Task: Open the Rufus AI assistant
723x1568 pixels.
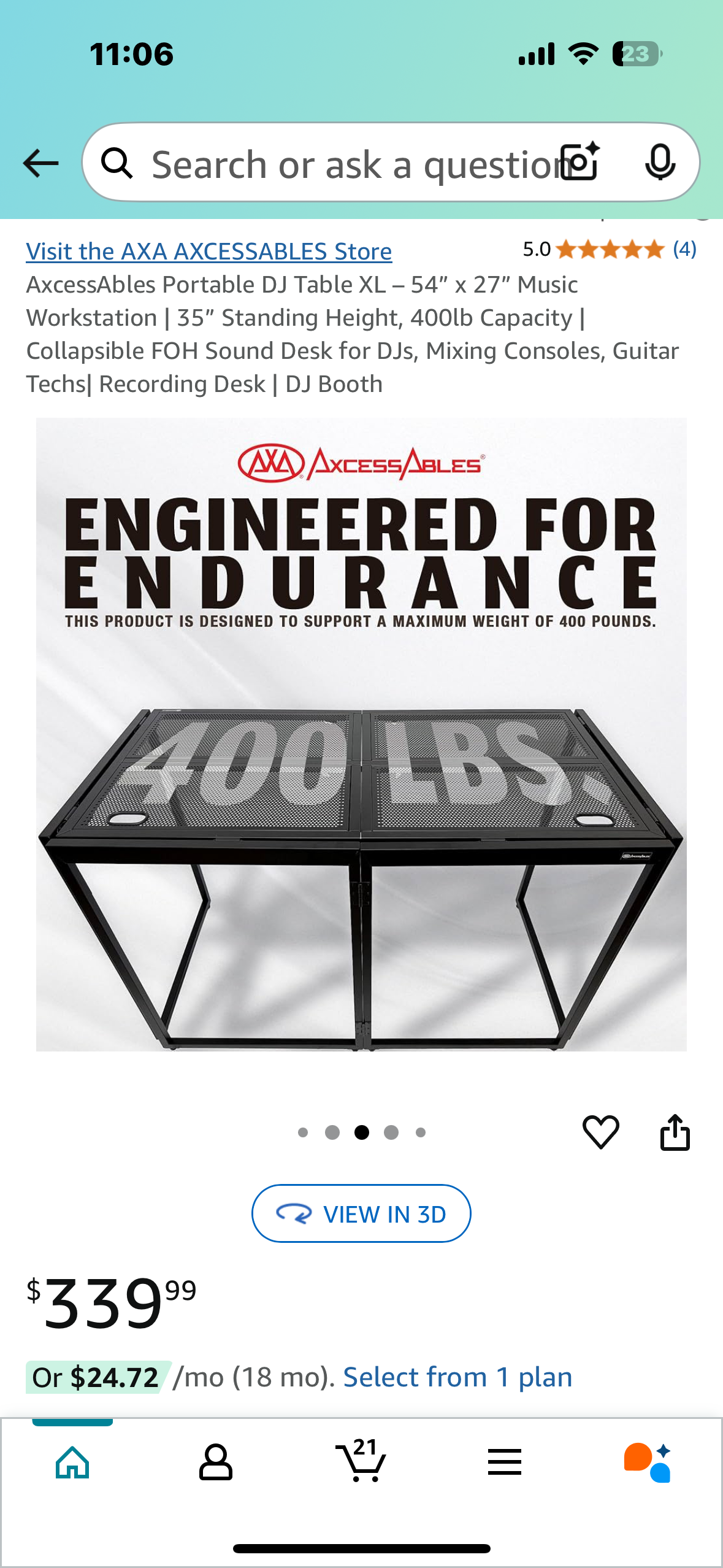Action: 648,1462
